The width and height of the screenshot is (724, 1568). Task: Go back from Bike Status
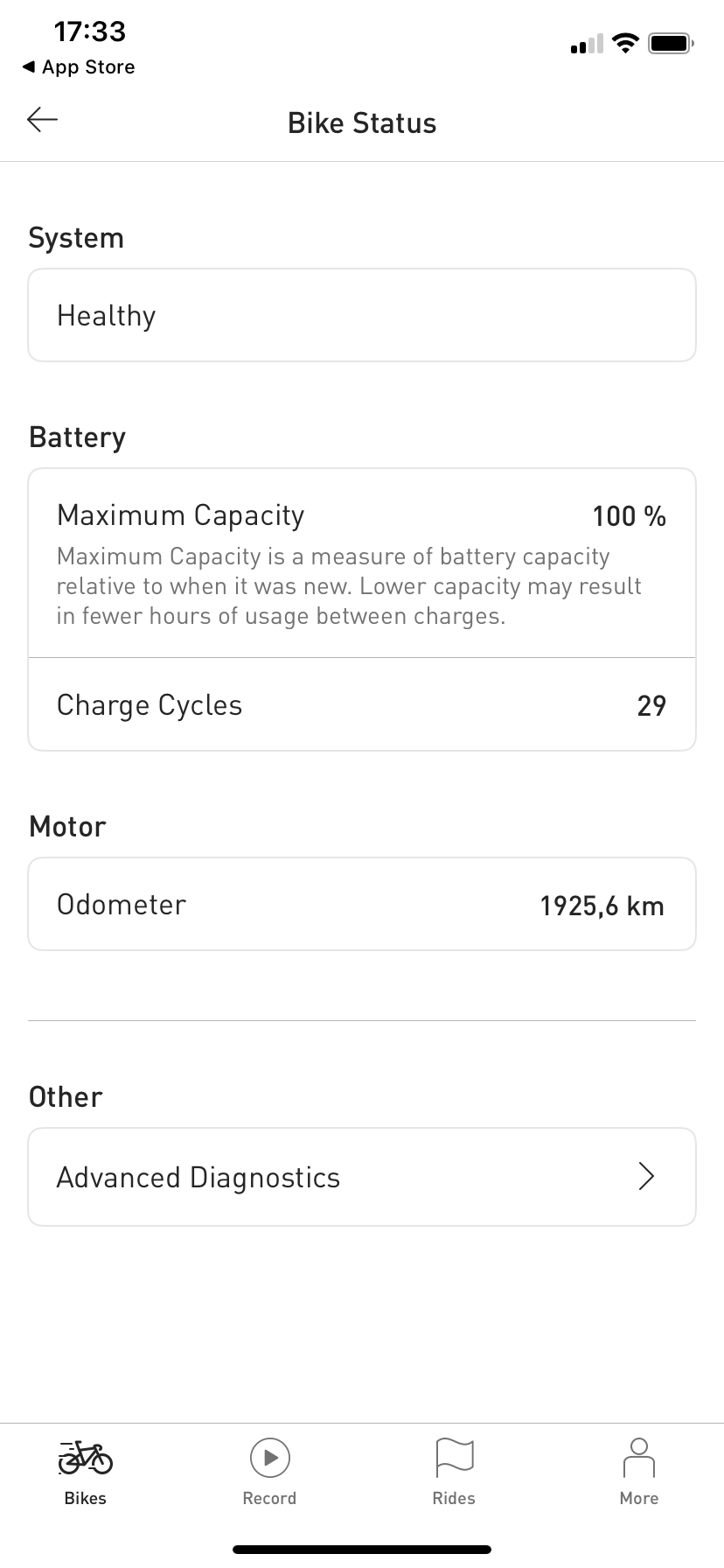[x=42, y=120]
